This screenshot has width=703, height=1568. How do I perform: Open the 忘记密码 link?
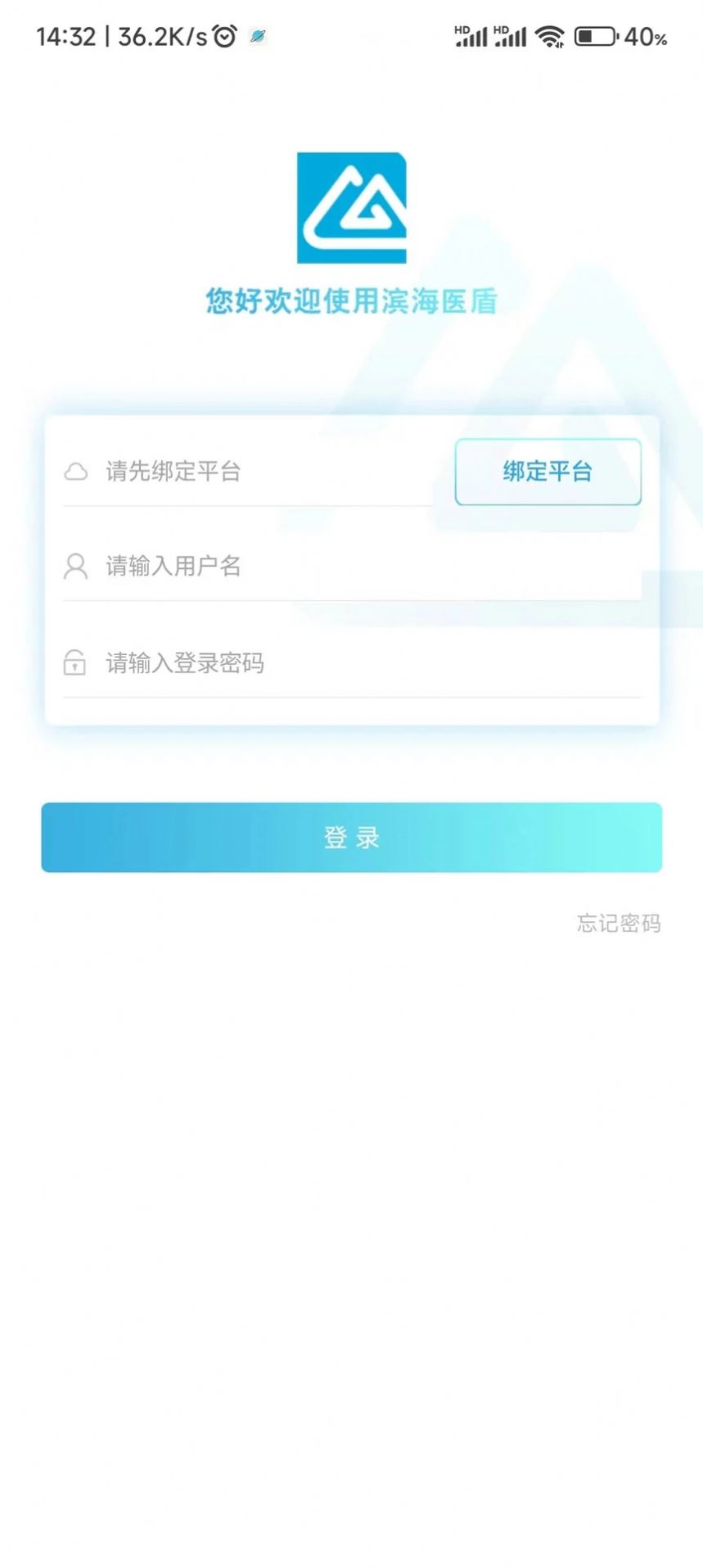(x=620, y=923)
